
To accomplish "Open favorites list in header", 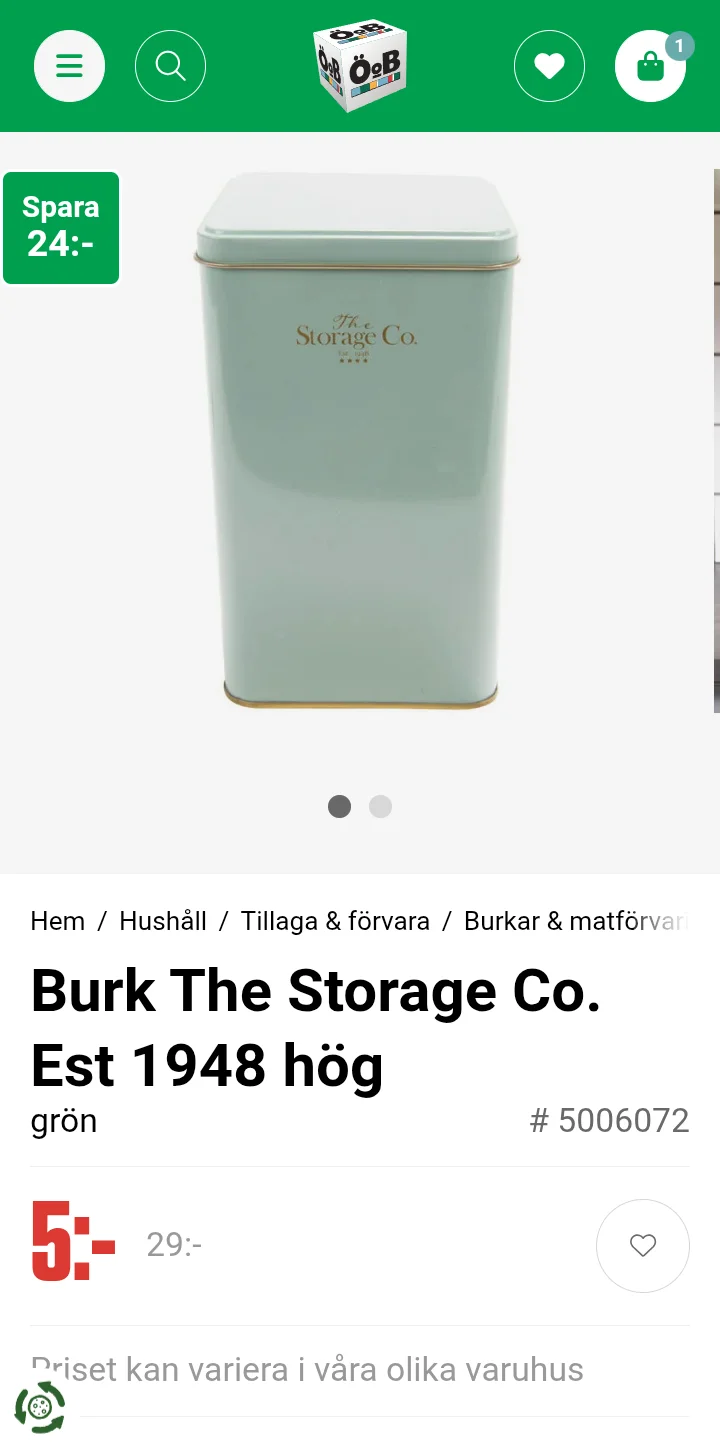I will (x=549, y=66).
